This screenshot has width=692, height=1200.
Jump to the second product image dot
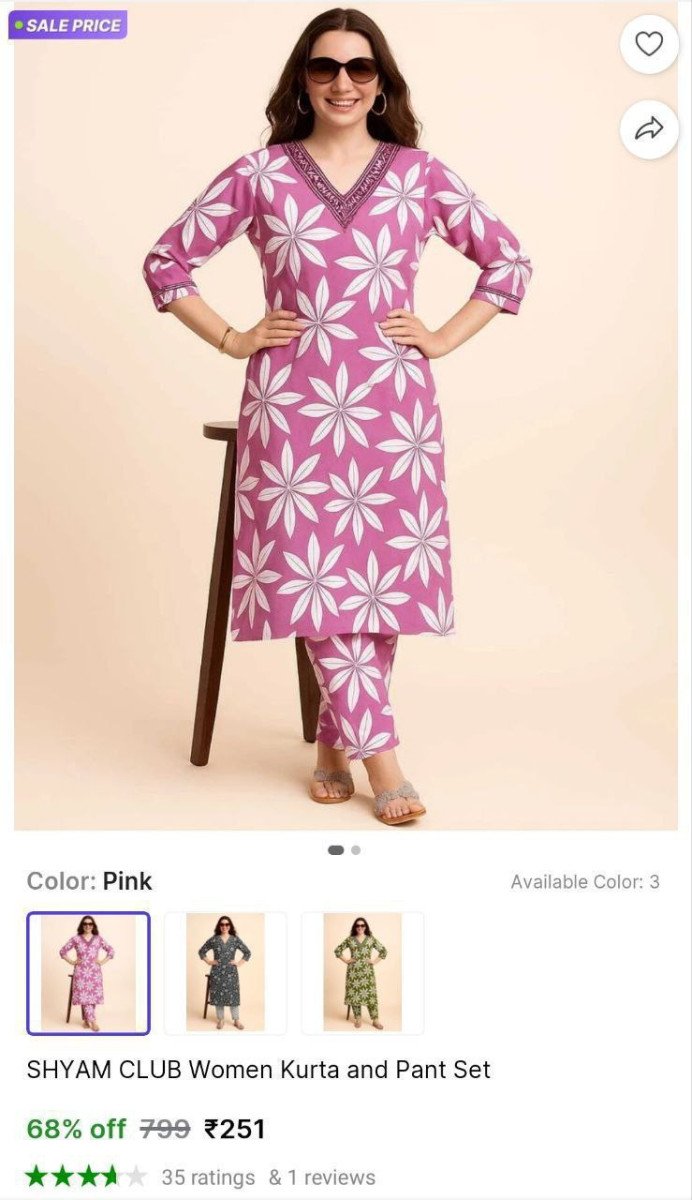[x=357, y=850]
